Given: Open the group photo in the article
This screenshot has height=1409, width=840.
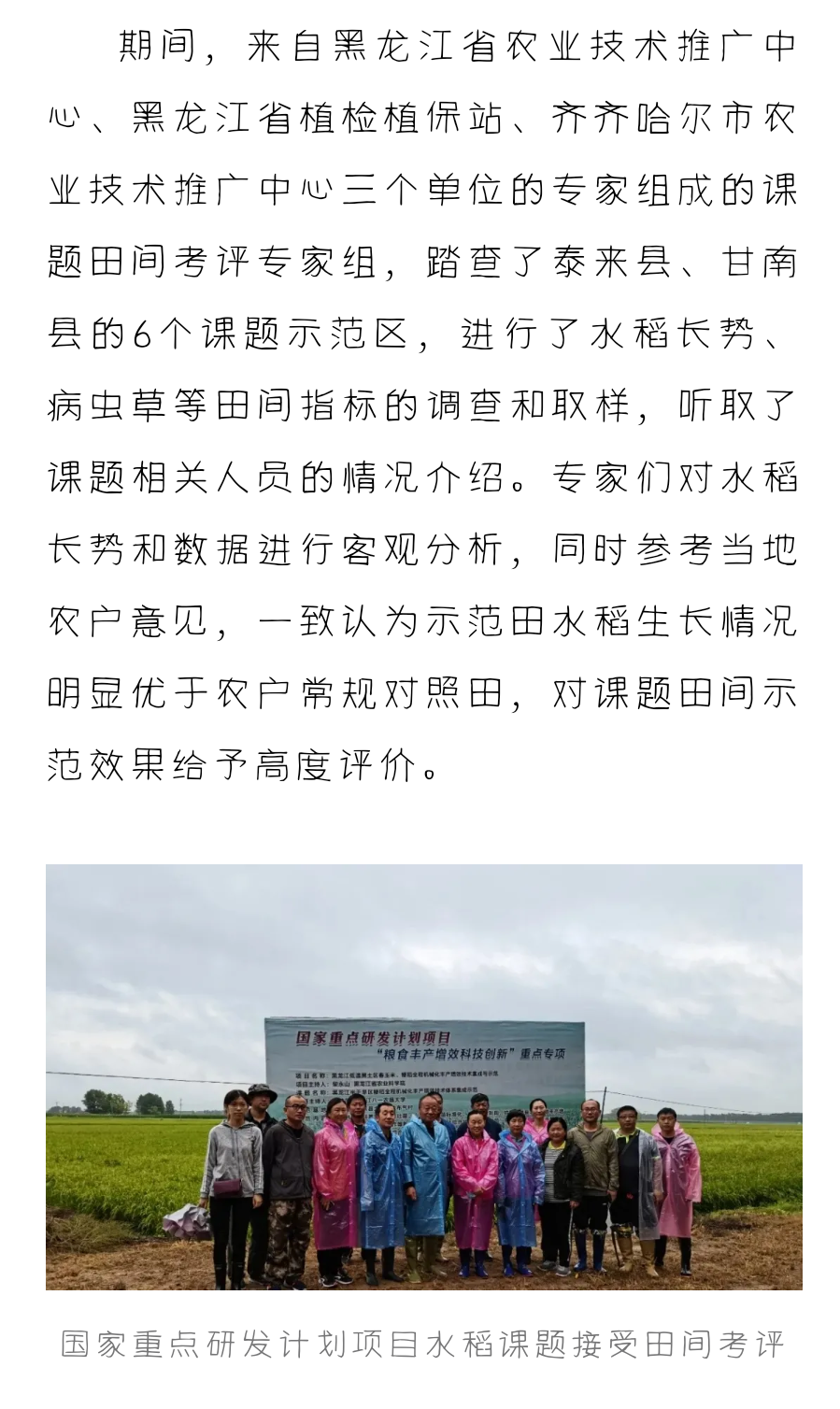Looking at the screenshot, I should pyautogui.click(x=423, y=1076).
